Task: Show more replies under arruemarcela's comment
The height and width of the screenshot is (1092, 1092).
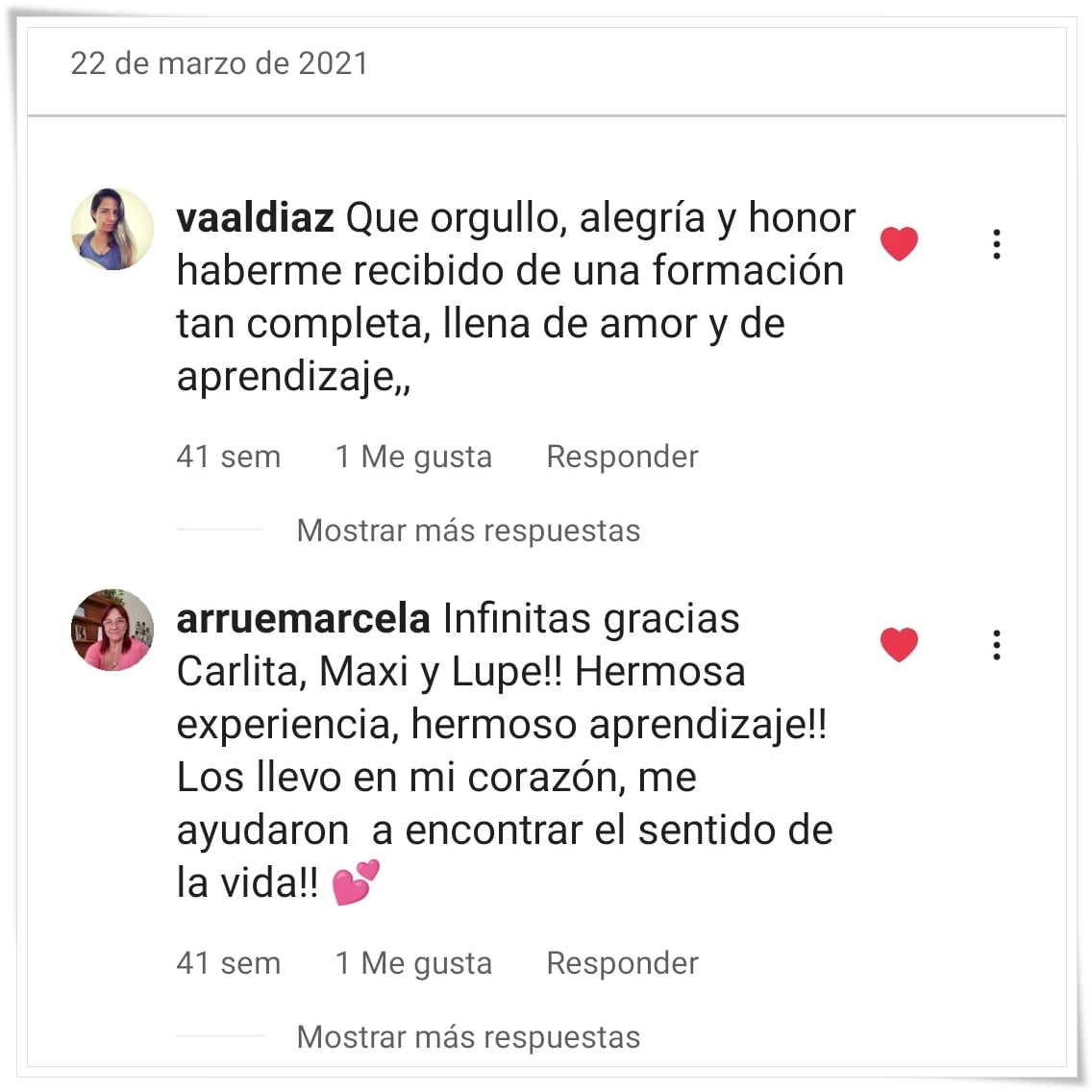Action: 468,1037
